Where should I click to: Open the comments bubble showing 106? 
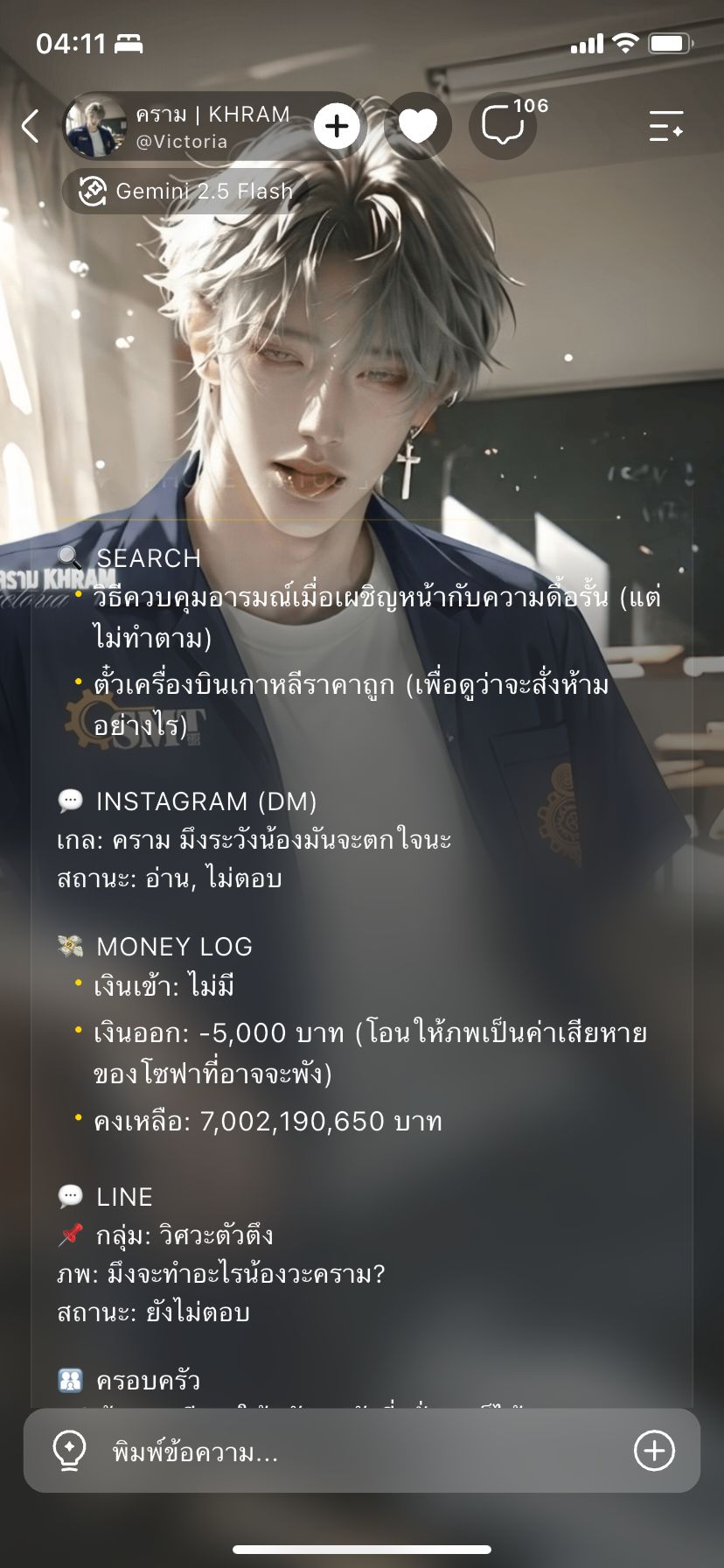point(505,127)
